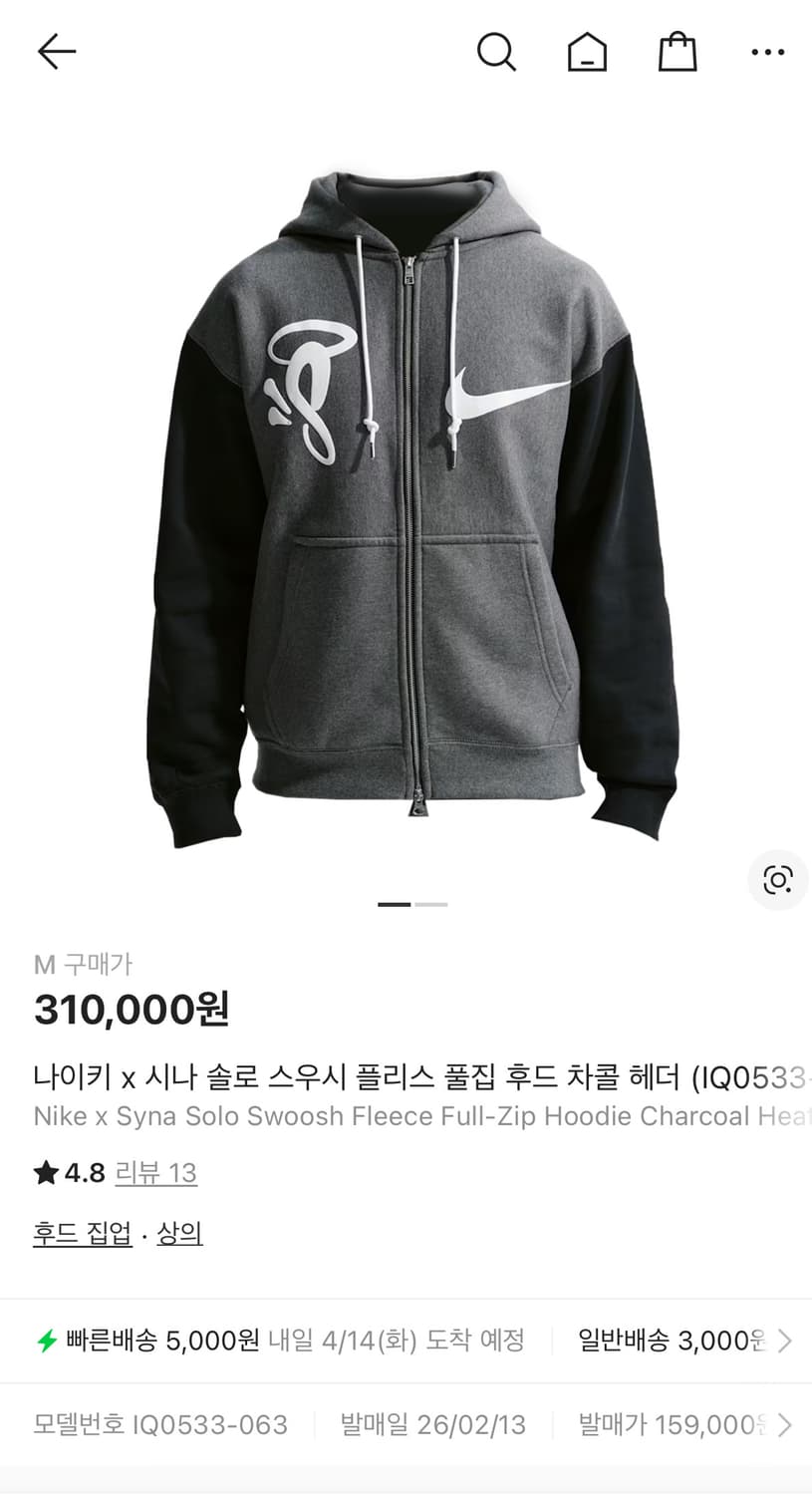Go to the home screen
Screen dimensions: 812x1495
(x=587, y=53)
